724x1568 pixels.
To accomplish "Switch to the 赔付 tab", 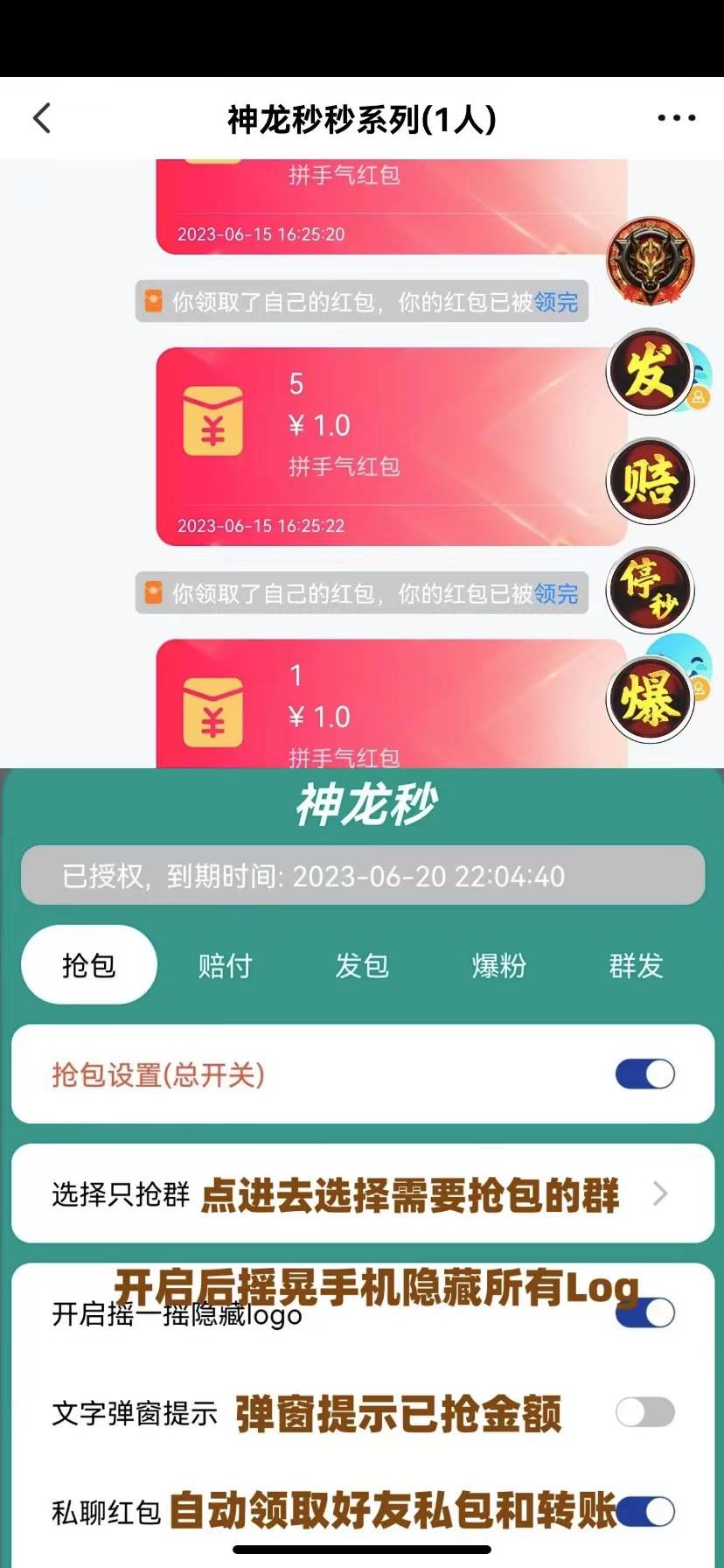I will point(225,966).
